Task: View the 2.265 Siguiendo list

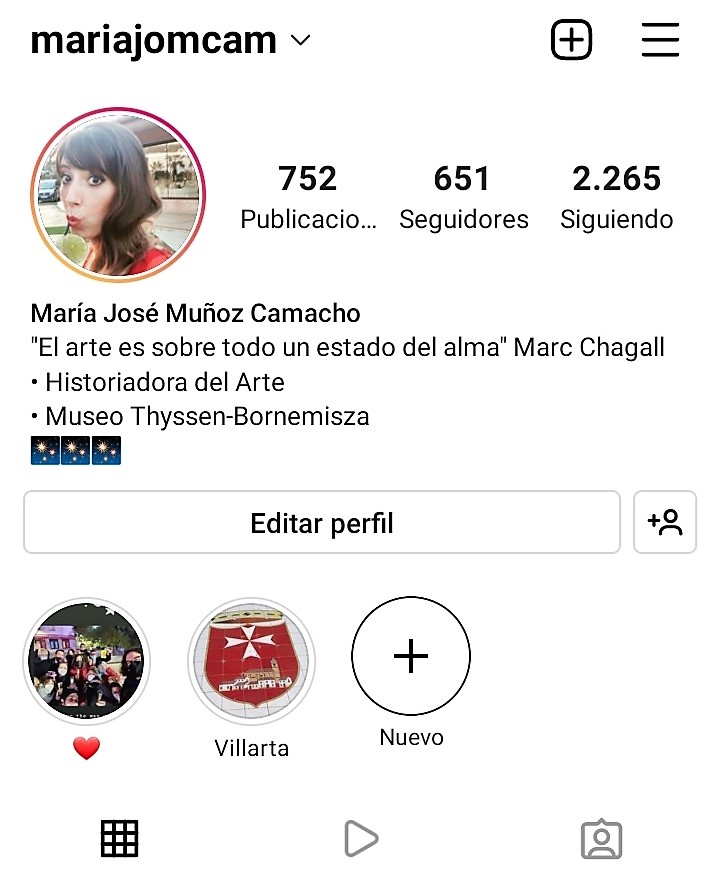Action: [616, 196]
